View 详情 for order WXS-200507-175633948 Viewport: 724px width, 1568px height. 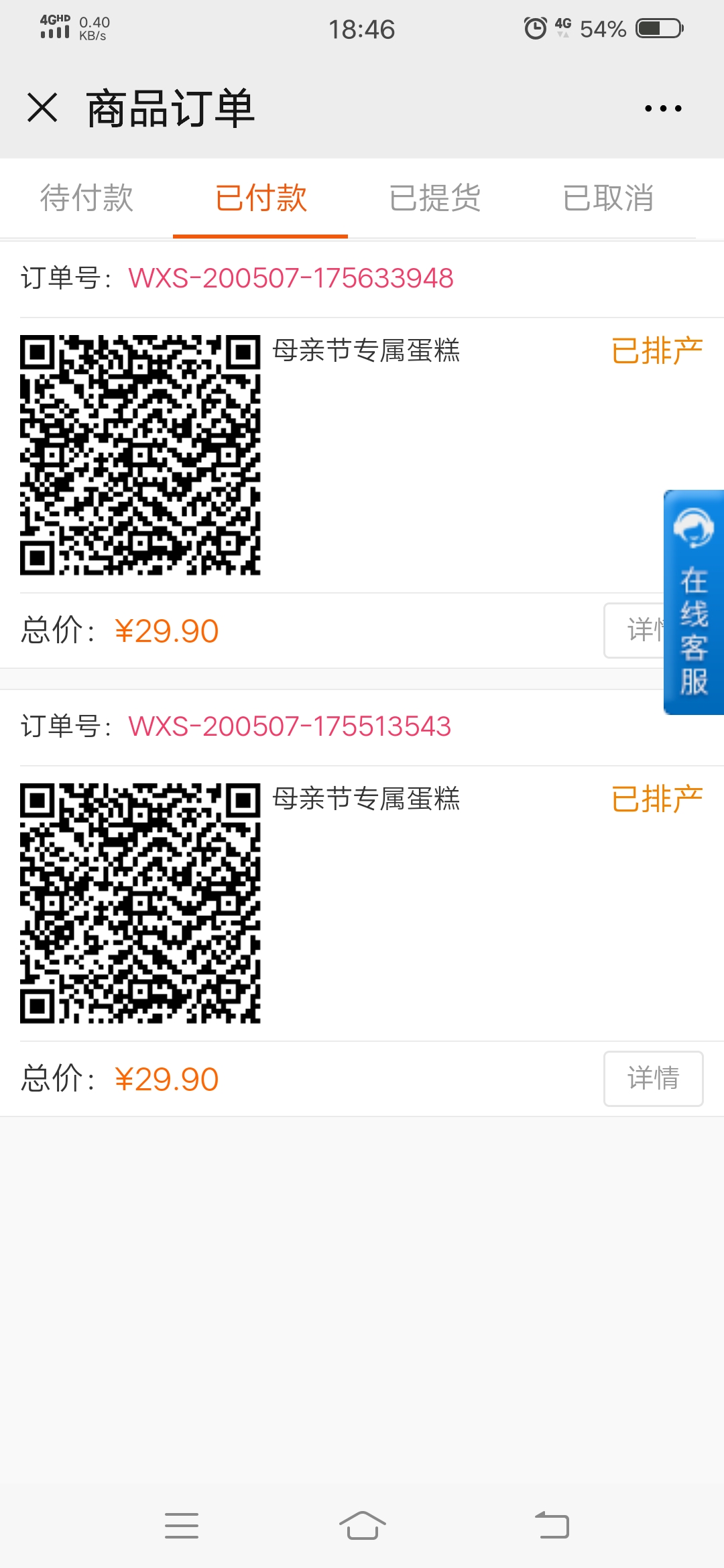tap(634, 631)
